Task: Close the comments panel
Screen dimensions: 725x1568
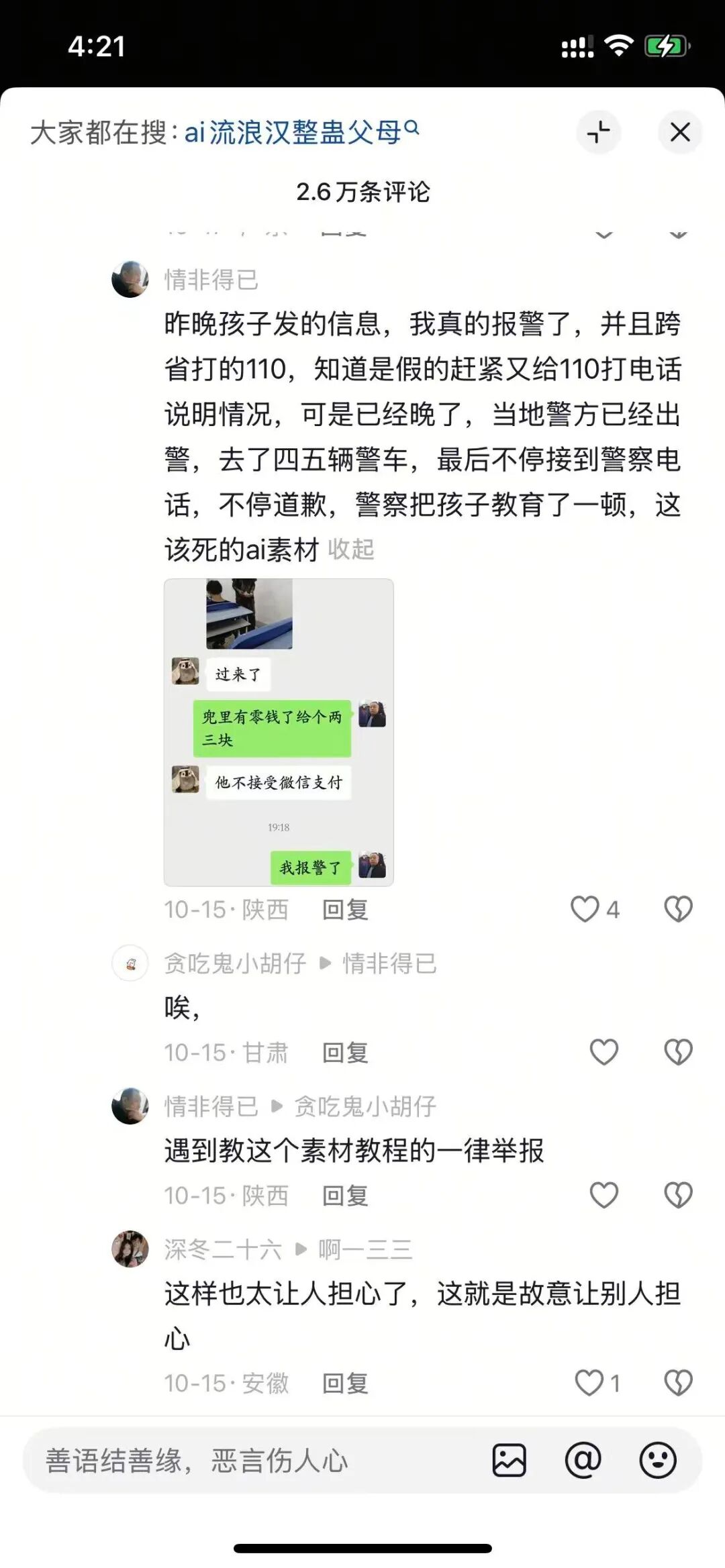Action: (680, 132)
